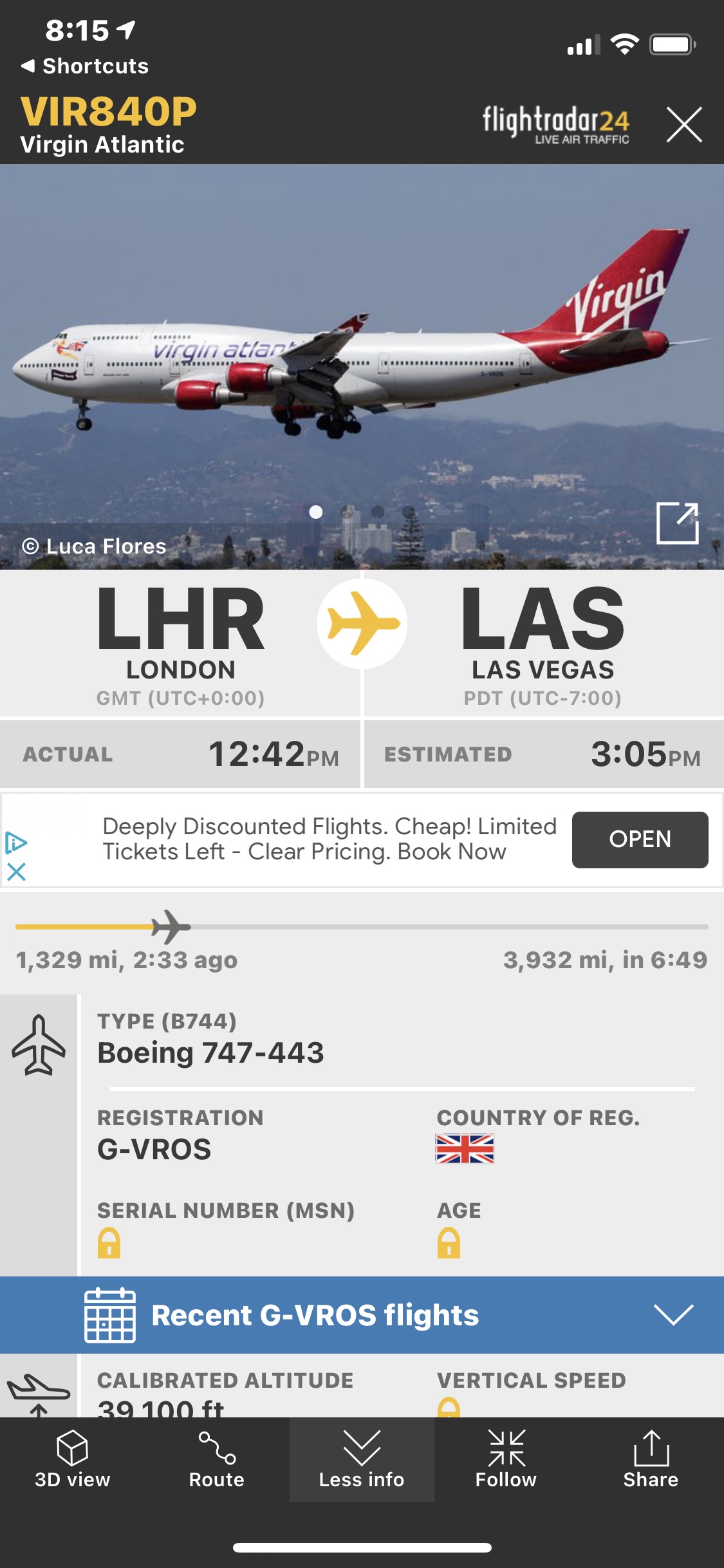Dismiss the ad banner
The height and width of the screenshot is (1568, 724).
16,872
